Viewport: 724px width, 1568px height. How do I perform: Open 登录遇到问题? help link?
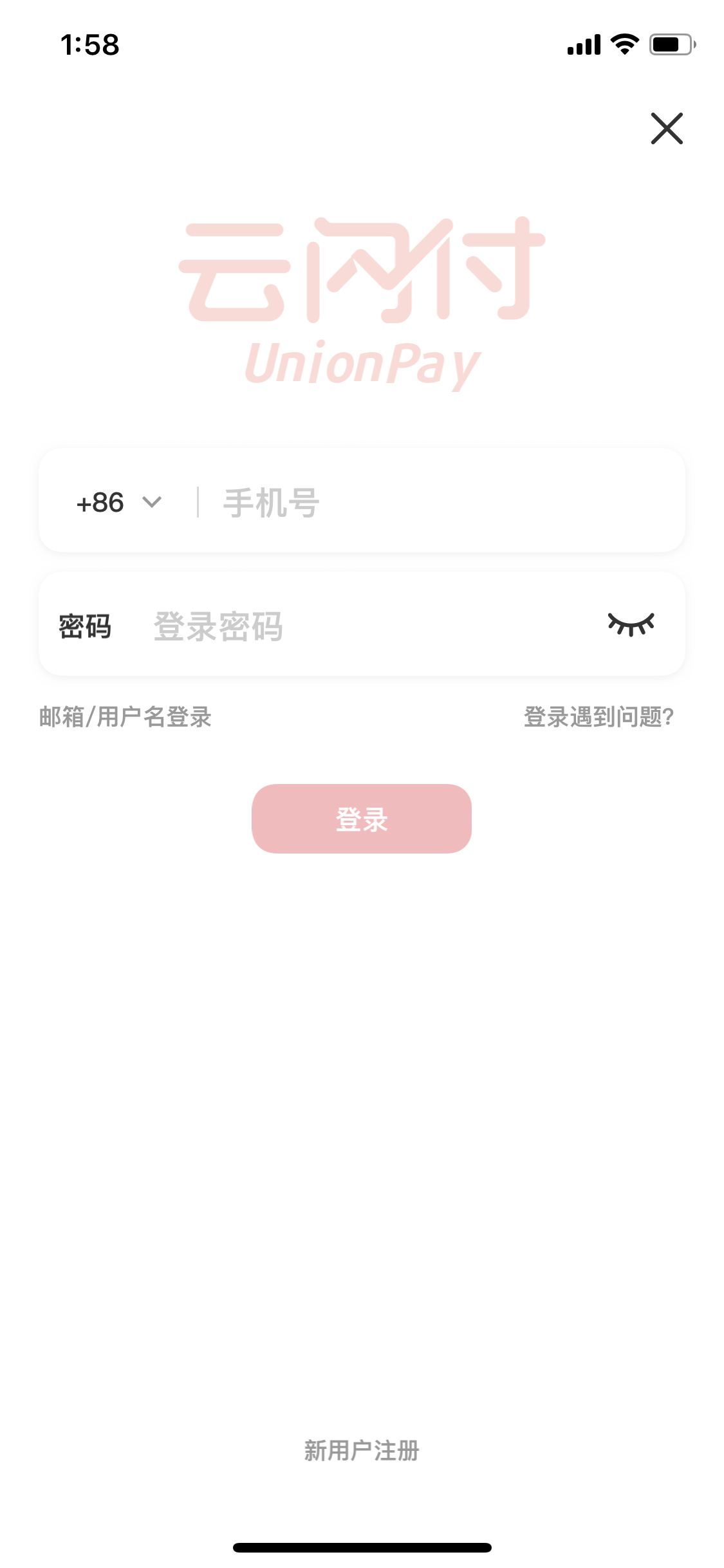(599, 716)
